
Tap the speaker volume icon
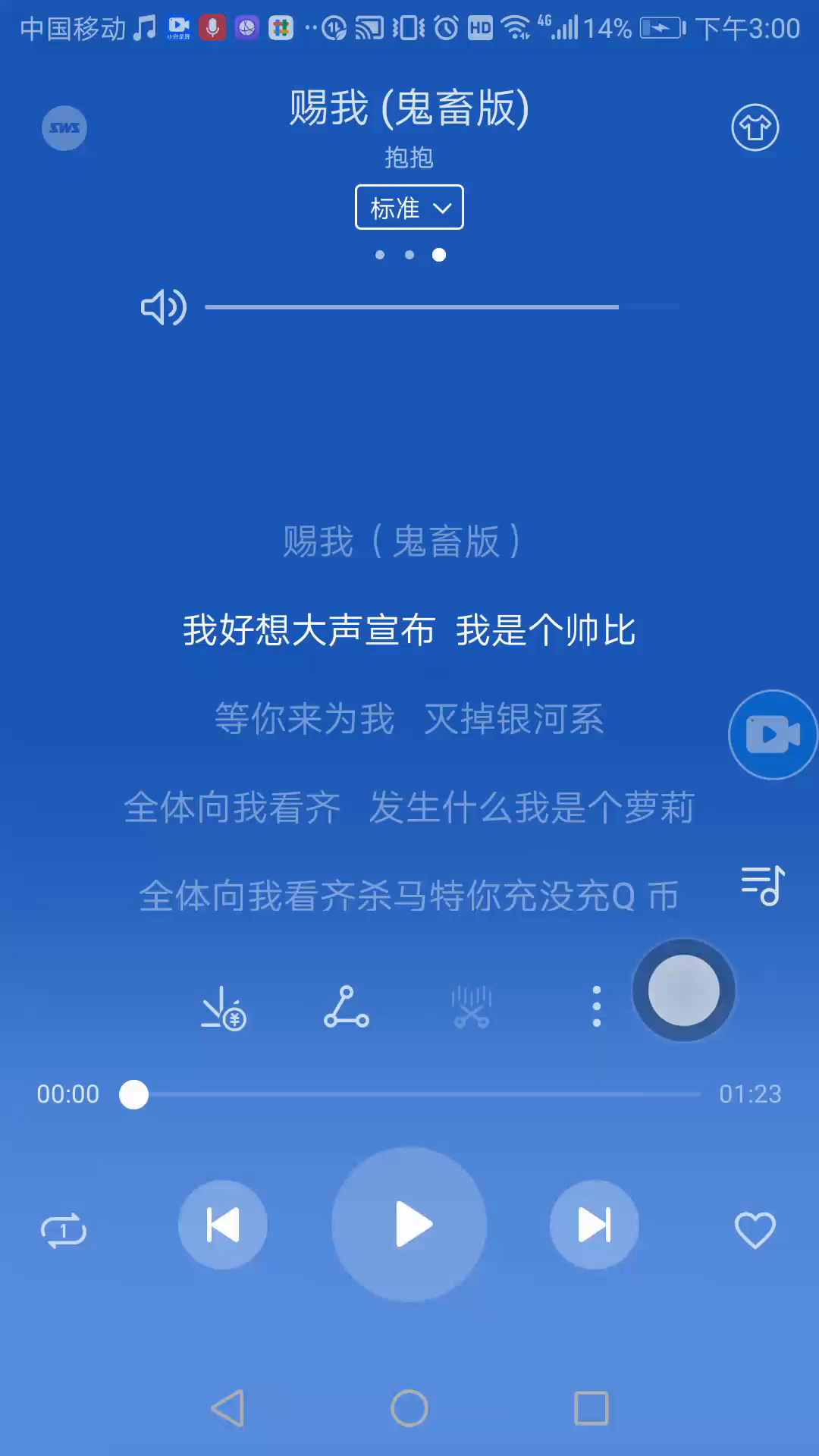pyautogui.click(x=164, y=307)
